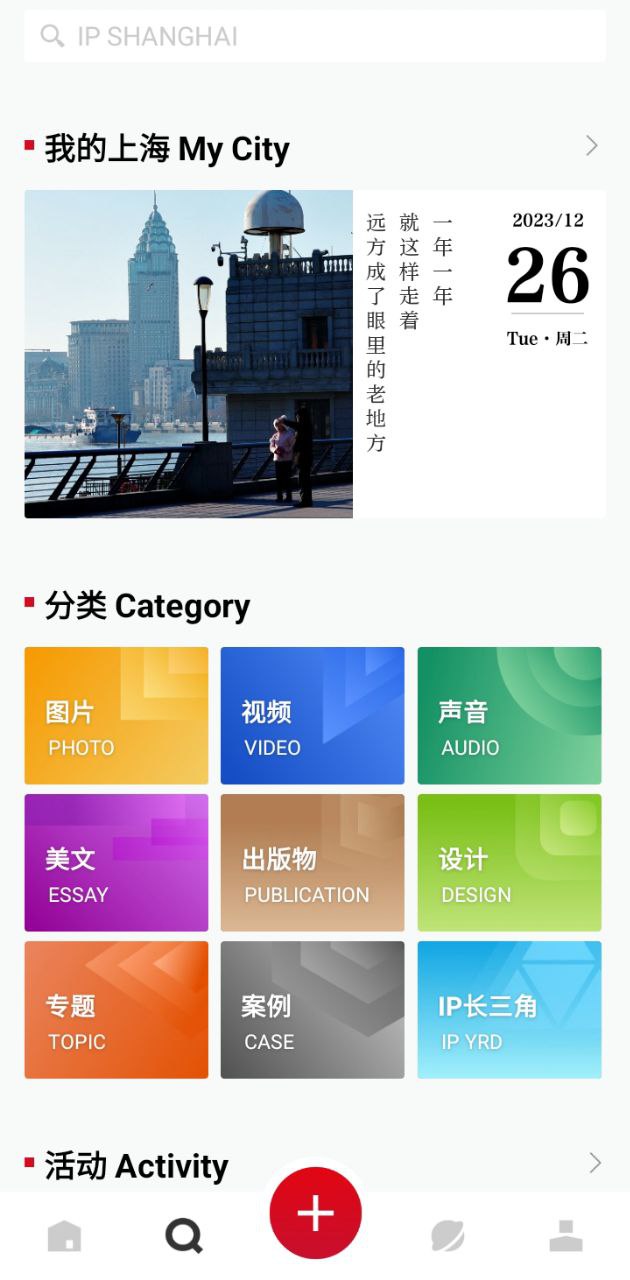Open the ESSAY category
This screenshot has height=1280, width=630.
[x=116, y=863]
